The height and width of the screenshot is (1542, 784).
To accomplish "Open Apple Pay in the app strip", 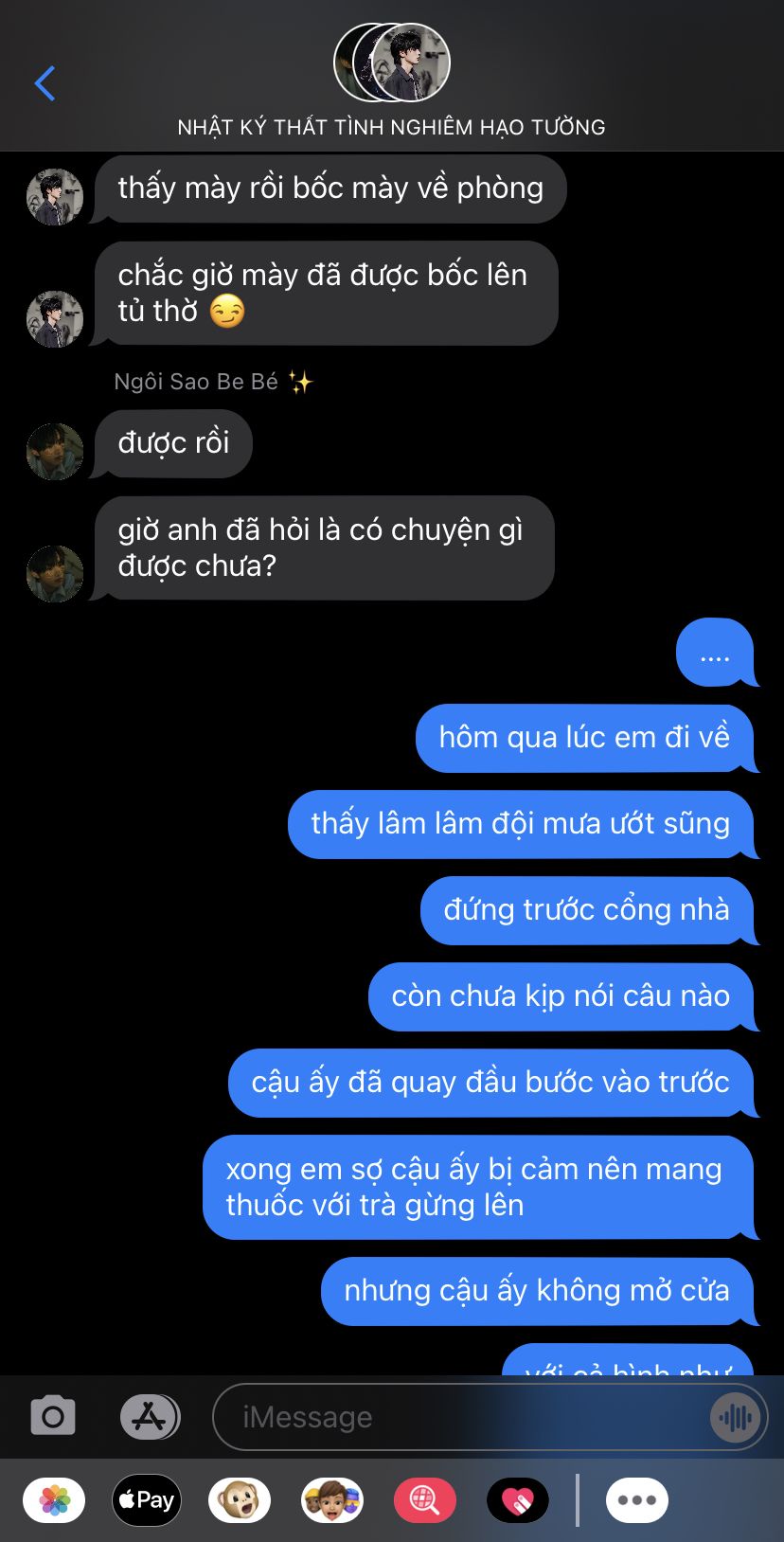I will click(x=147, y=1500).
